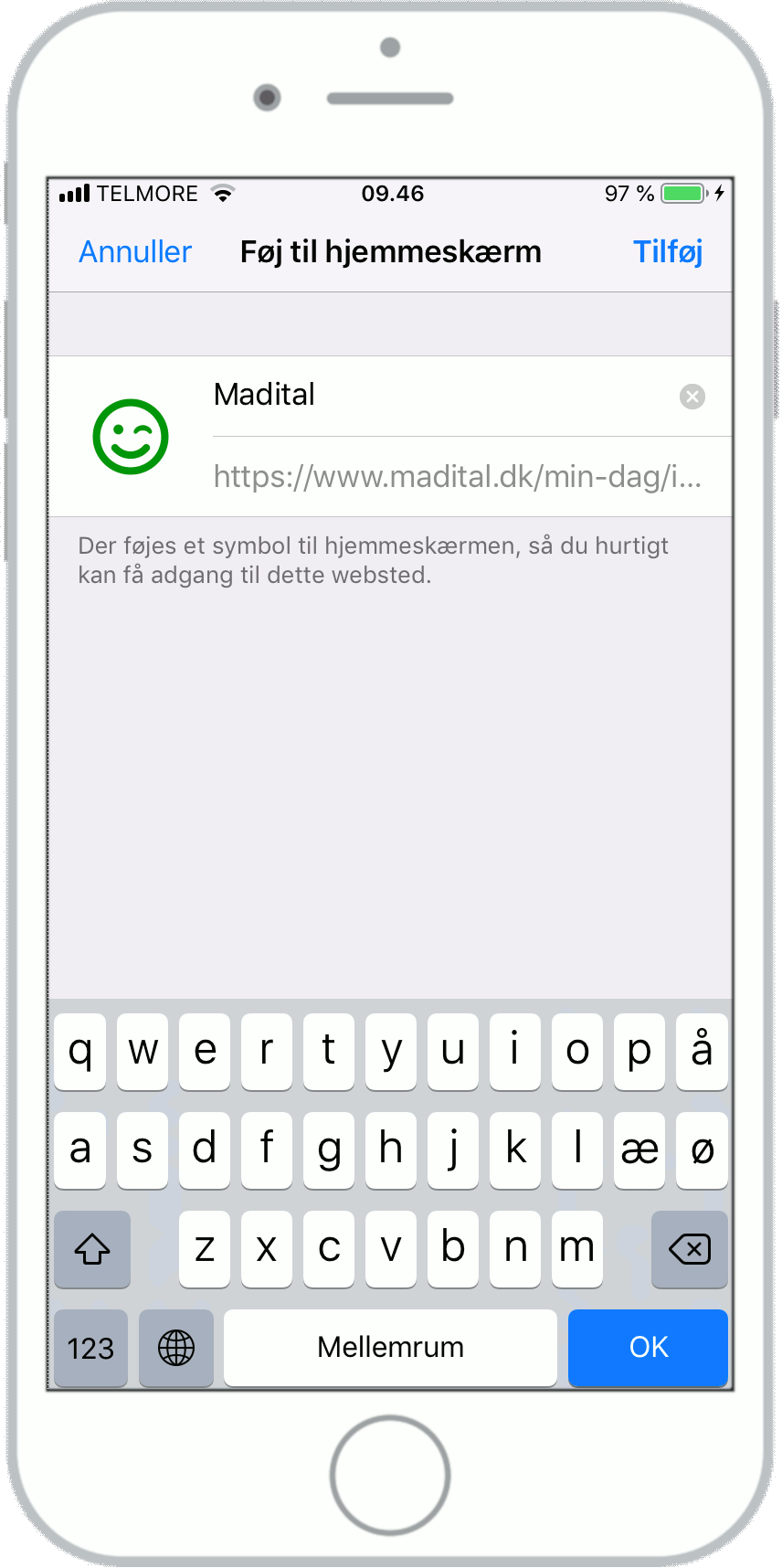Tap Tilføj to add the shortcut
The width and height of the screenshot is (782, 1568).
(668, 250)
